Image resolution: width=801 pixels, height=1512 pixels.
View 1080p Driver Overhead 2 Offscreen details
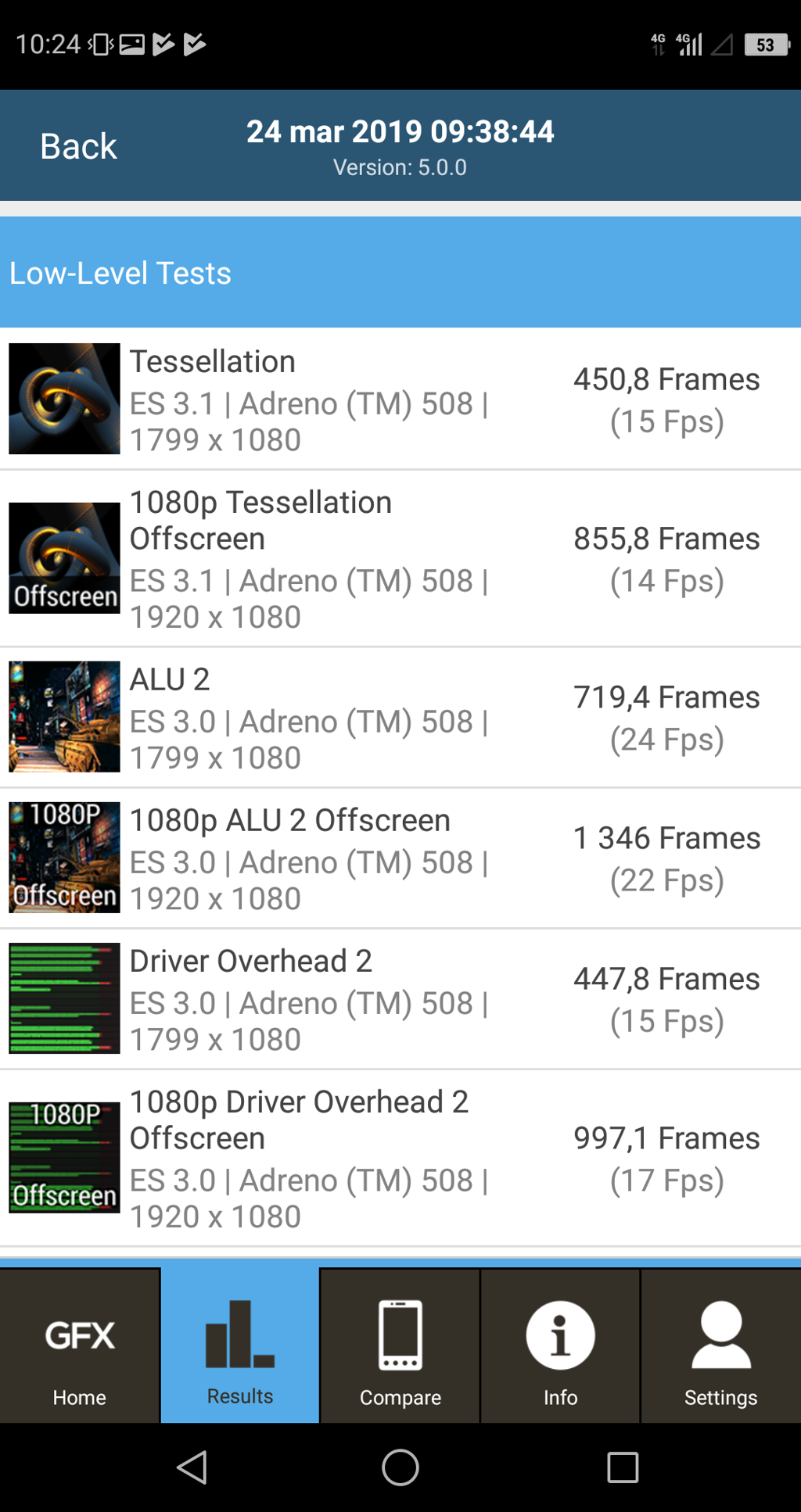coord(400,1159)
